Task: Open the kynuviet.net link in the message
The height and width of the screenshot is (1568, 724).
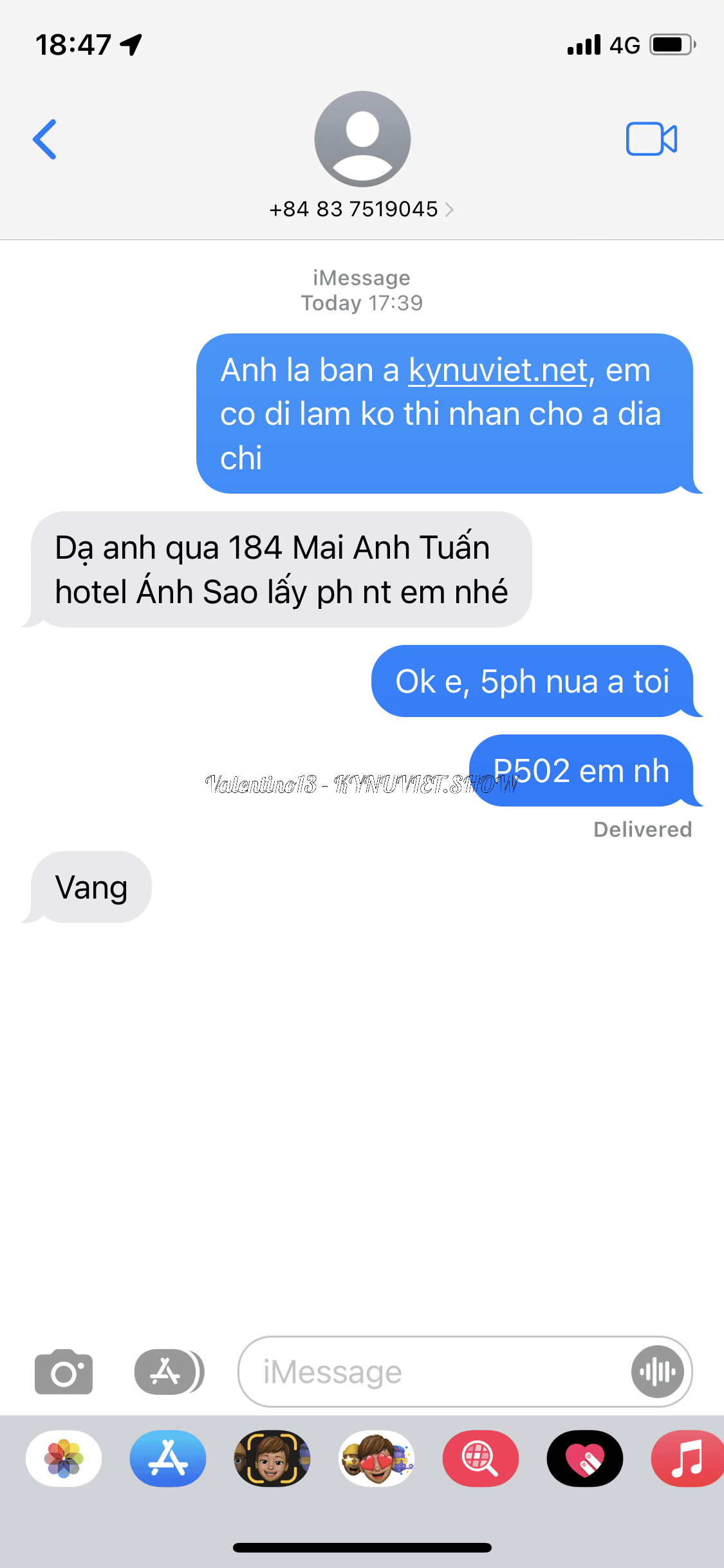Action: tap(498, 371)
